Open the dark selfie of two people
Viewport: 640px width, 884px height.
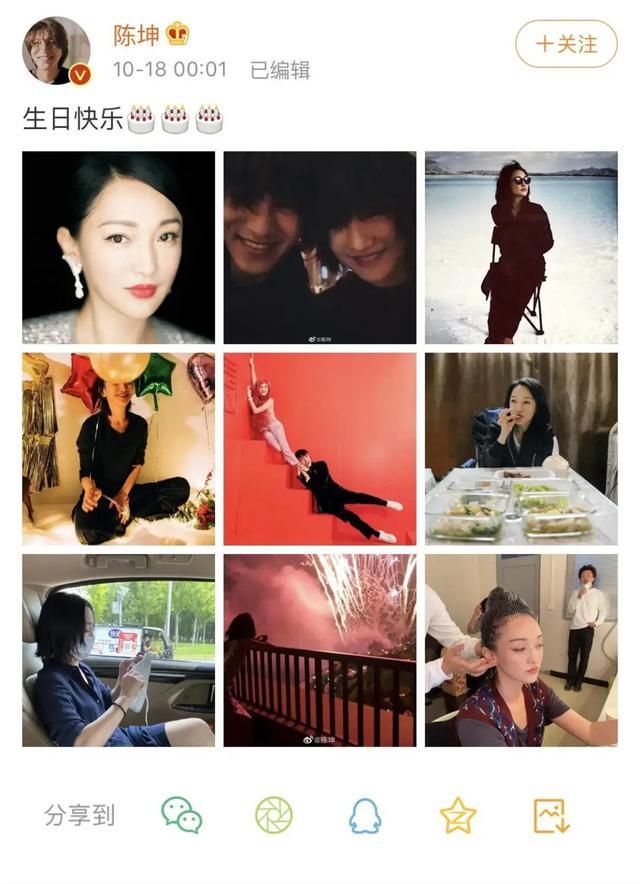tap(319, 247)
